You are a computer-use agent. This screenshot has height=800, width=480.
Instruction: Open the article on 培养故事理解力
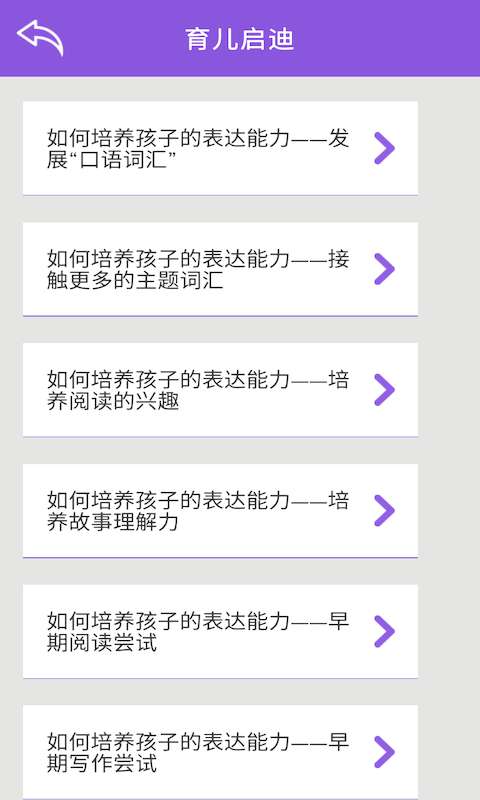pyautogui.click(x=220, y=511)
